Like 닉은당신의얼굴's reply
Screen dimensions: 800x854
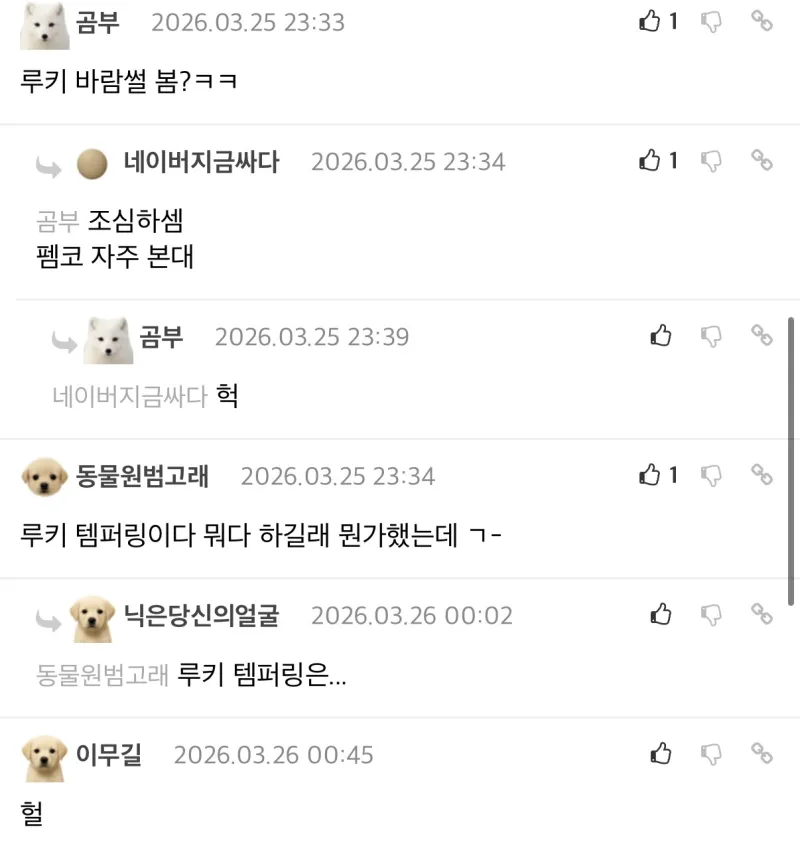(661, 613)
